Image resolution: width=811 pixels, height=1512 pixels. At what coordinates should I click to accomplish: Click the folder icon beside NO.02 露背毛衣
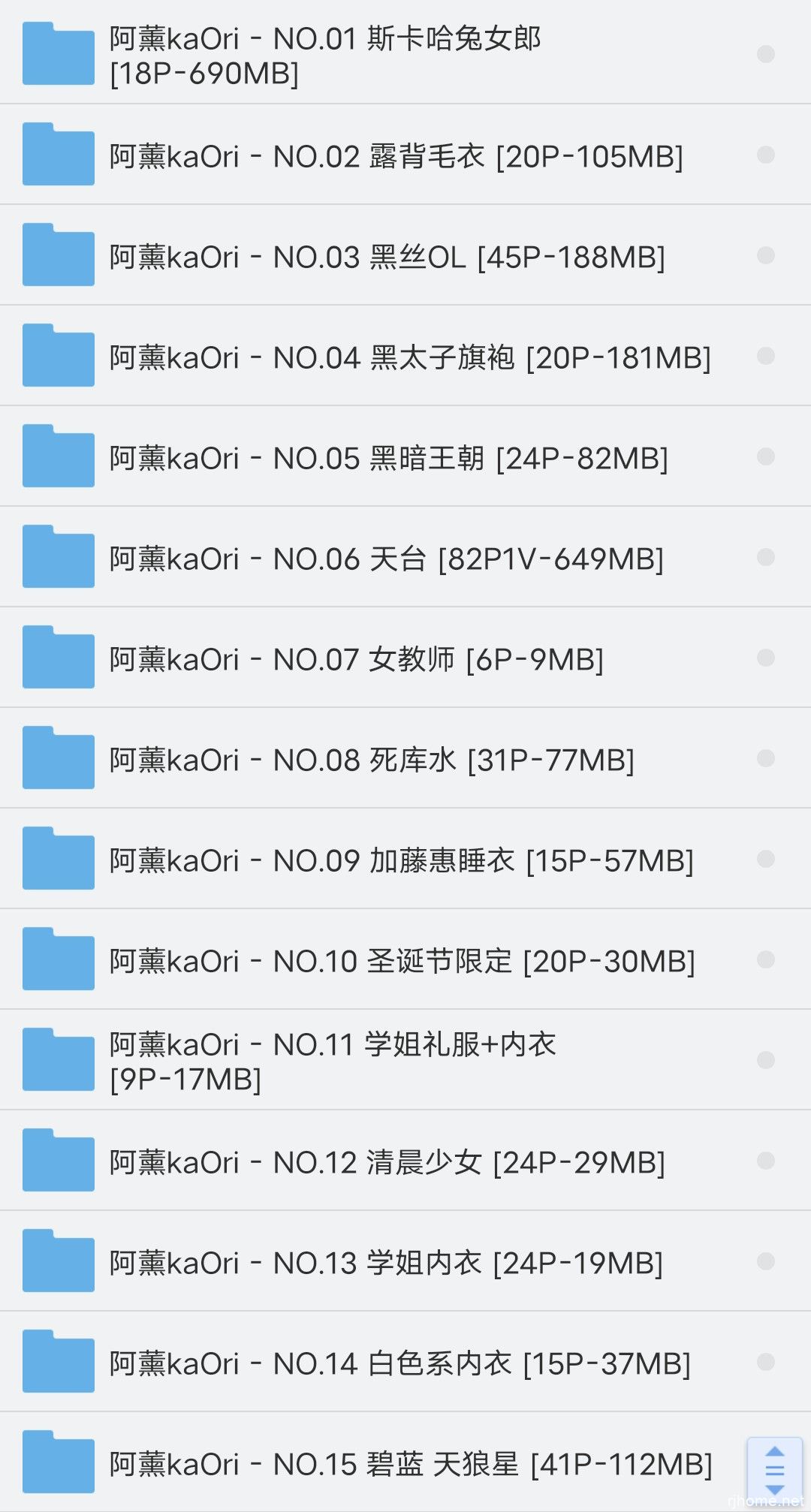57,154
